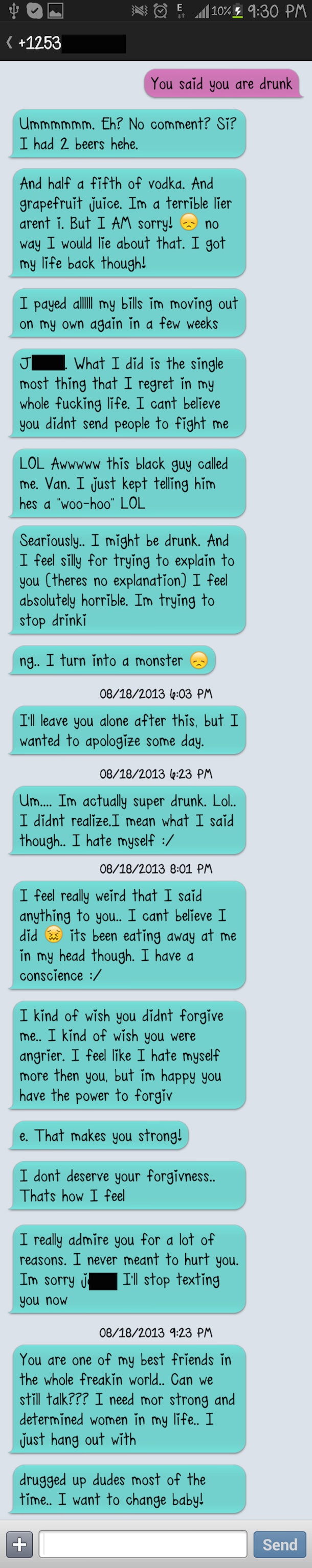Tap the Send button
This screenshot has width=312, height=1568.
pos(280,1543)
